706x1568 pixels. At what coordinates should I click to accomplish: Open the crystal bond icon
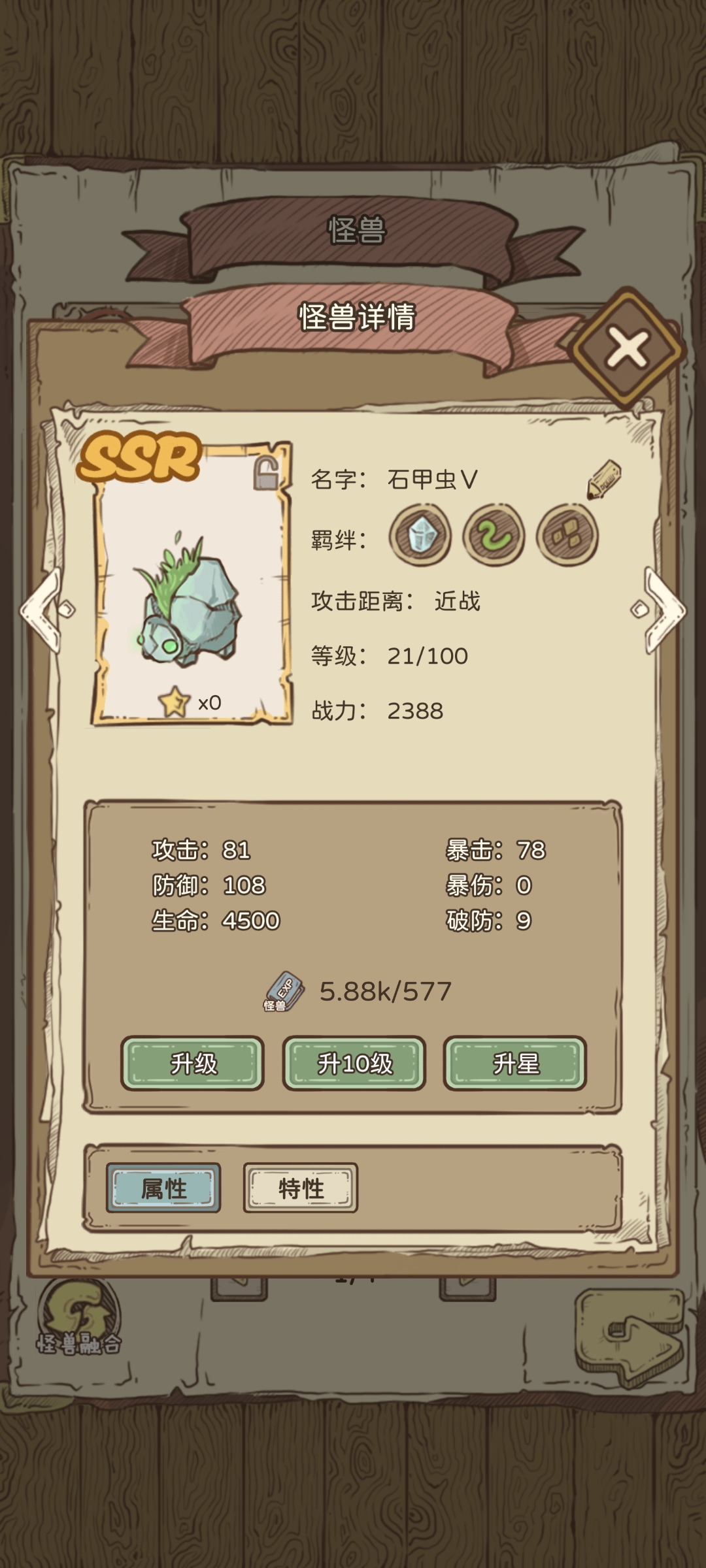coord(420,535)
